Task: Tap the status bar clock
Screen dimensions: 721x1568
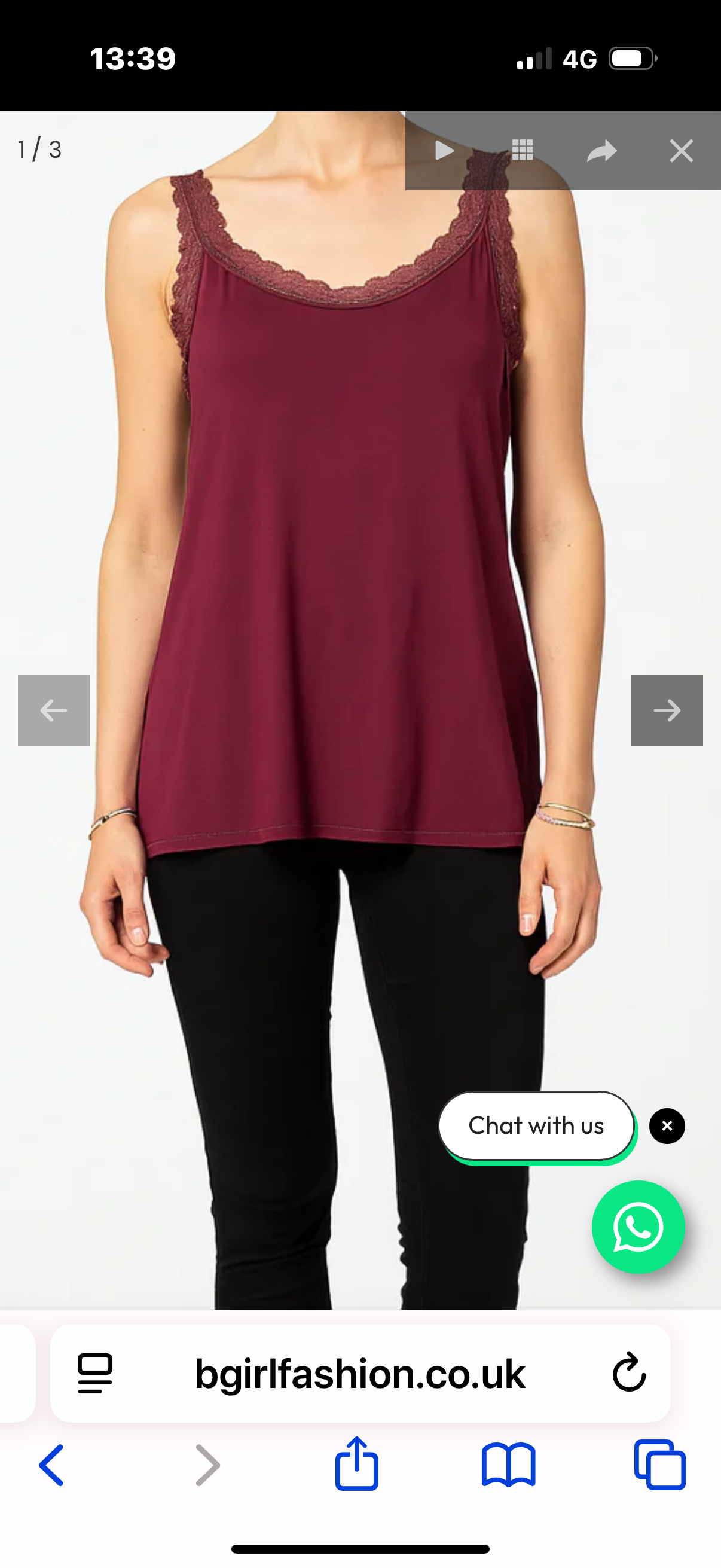Action: (133, 58)
